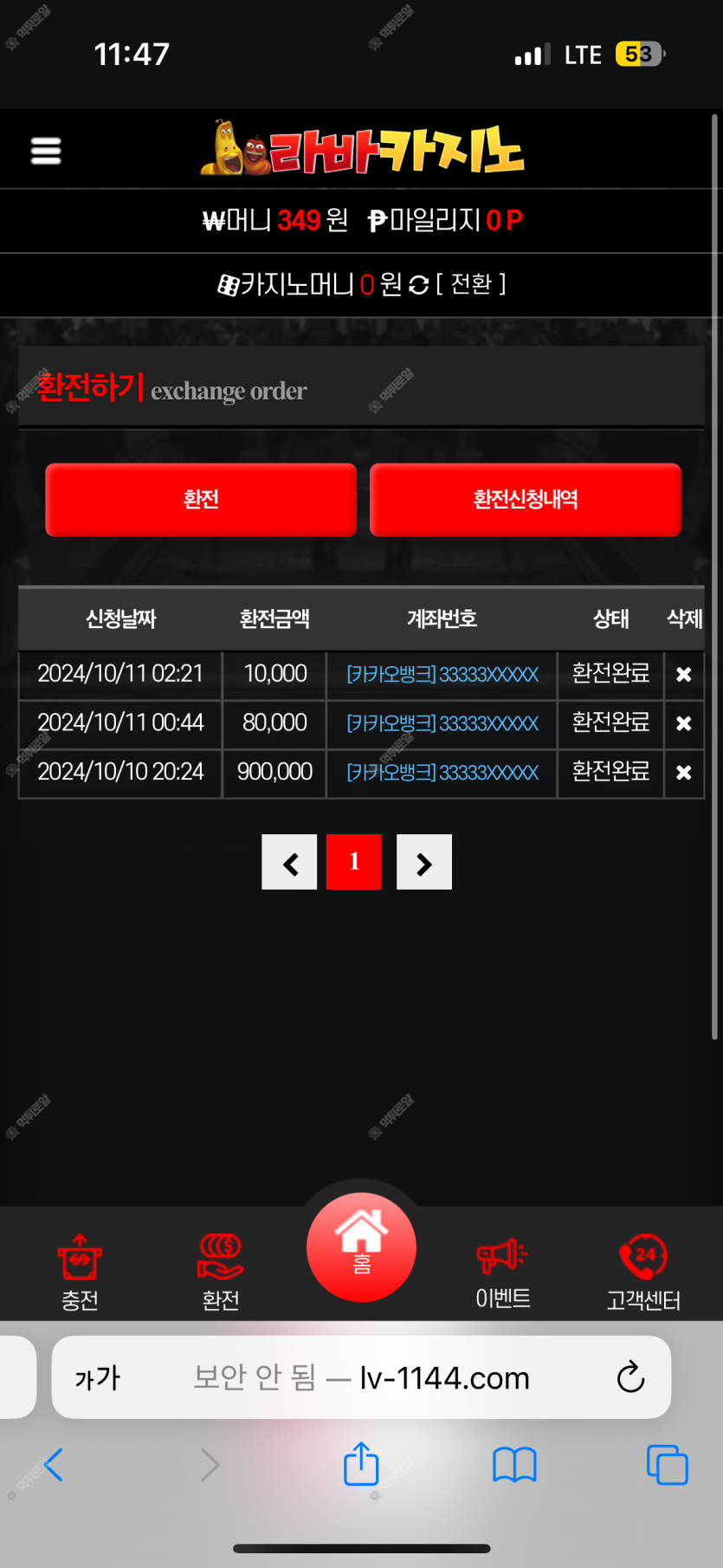Open 환전 in bottom navigation
Screen dimensions: 723x1568
click(220, 1272)
